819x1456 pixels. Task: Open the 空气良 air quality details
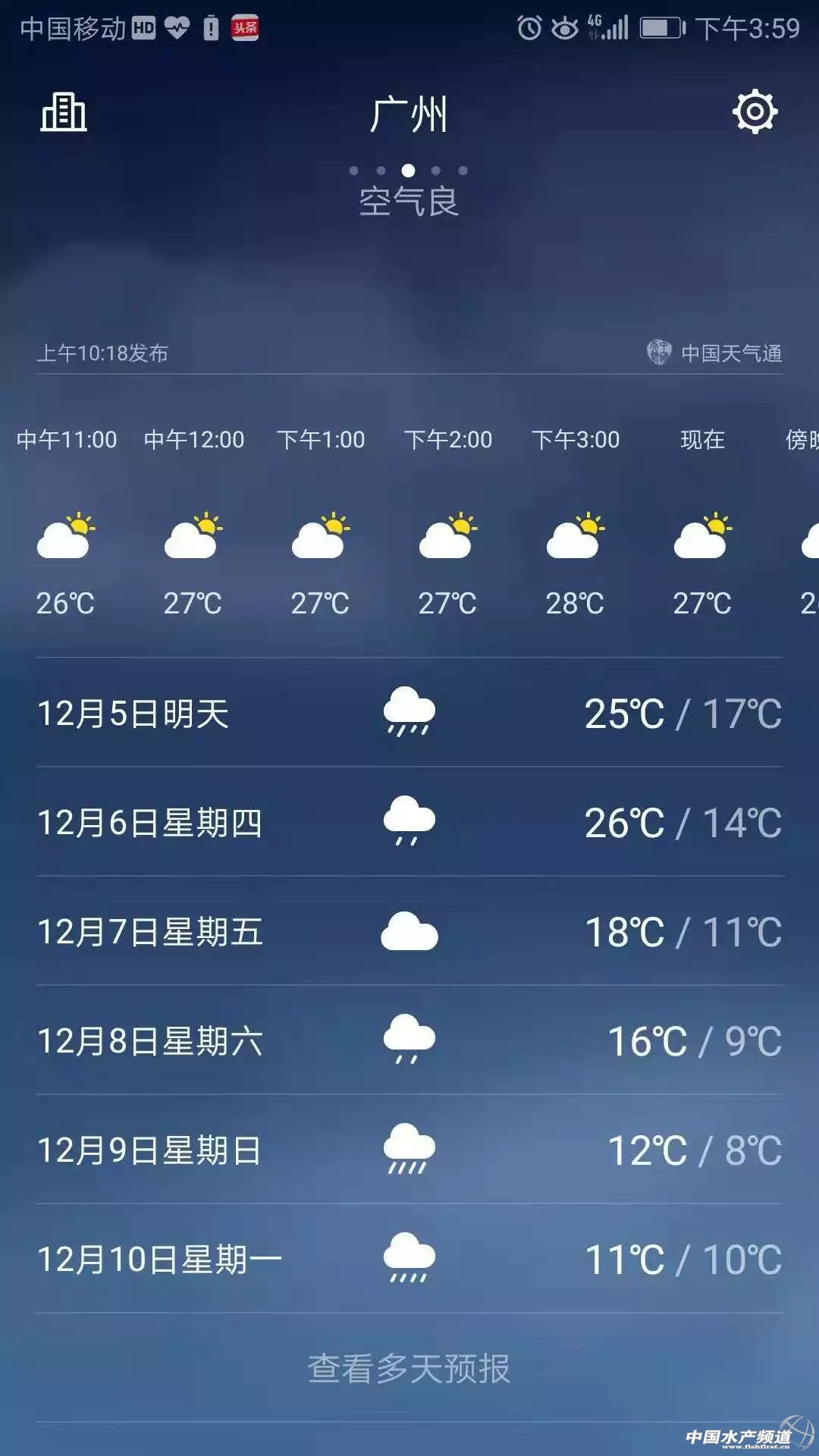point(409,202)
